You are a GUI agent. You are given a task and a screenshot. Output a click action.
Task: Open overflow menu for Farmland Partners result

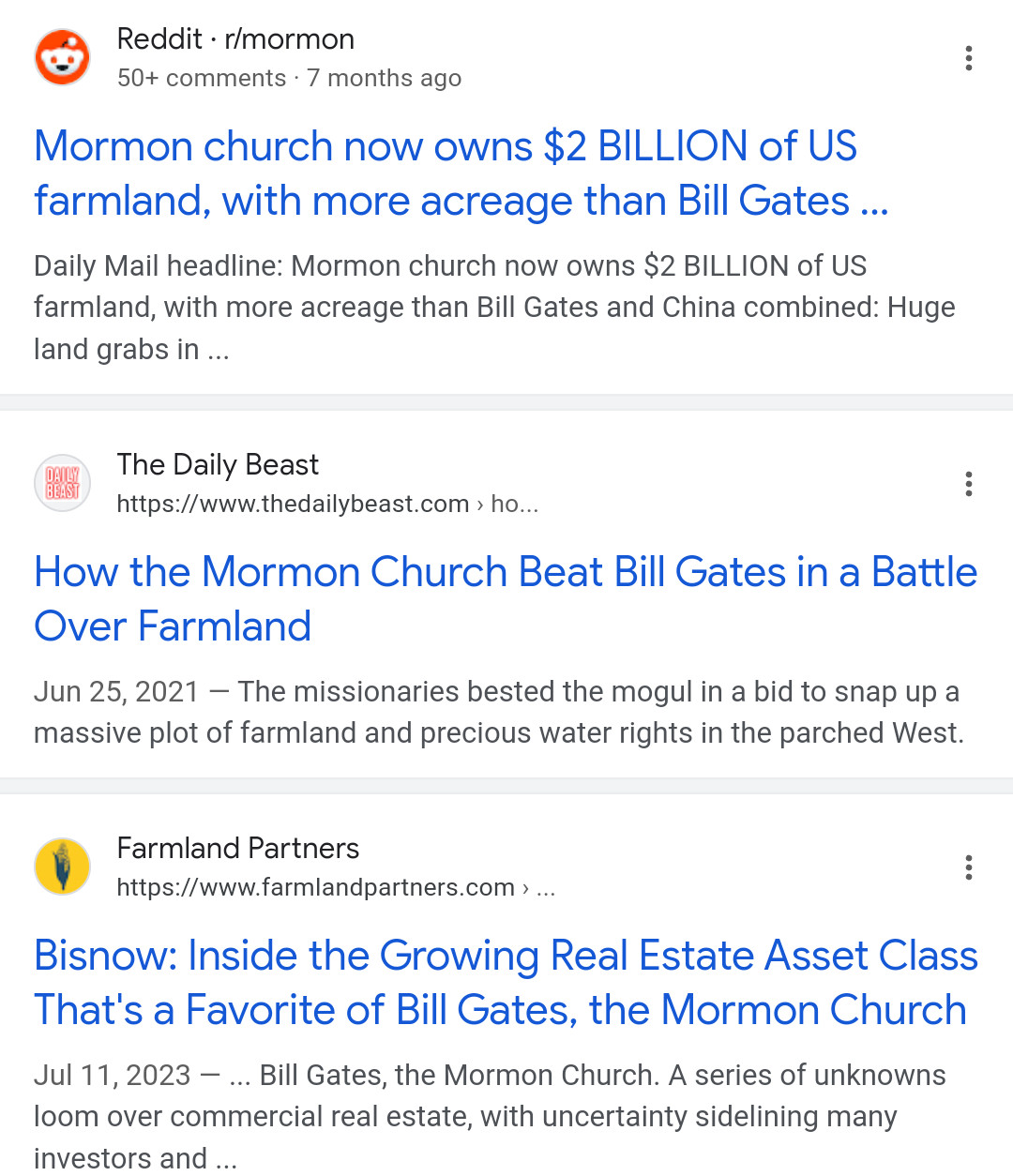click(968, 867)
